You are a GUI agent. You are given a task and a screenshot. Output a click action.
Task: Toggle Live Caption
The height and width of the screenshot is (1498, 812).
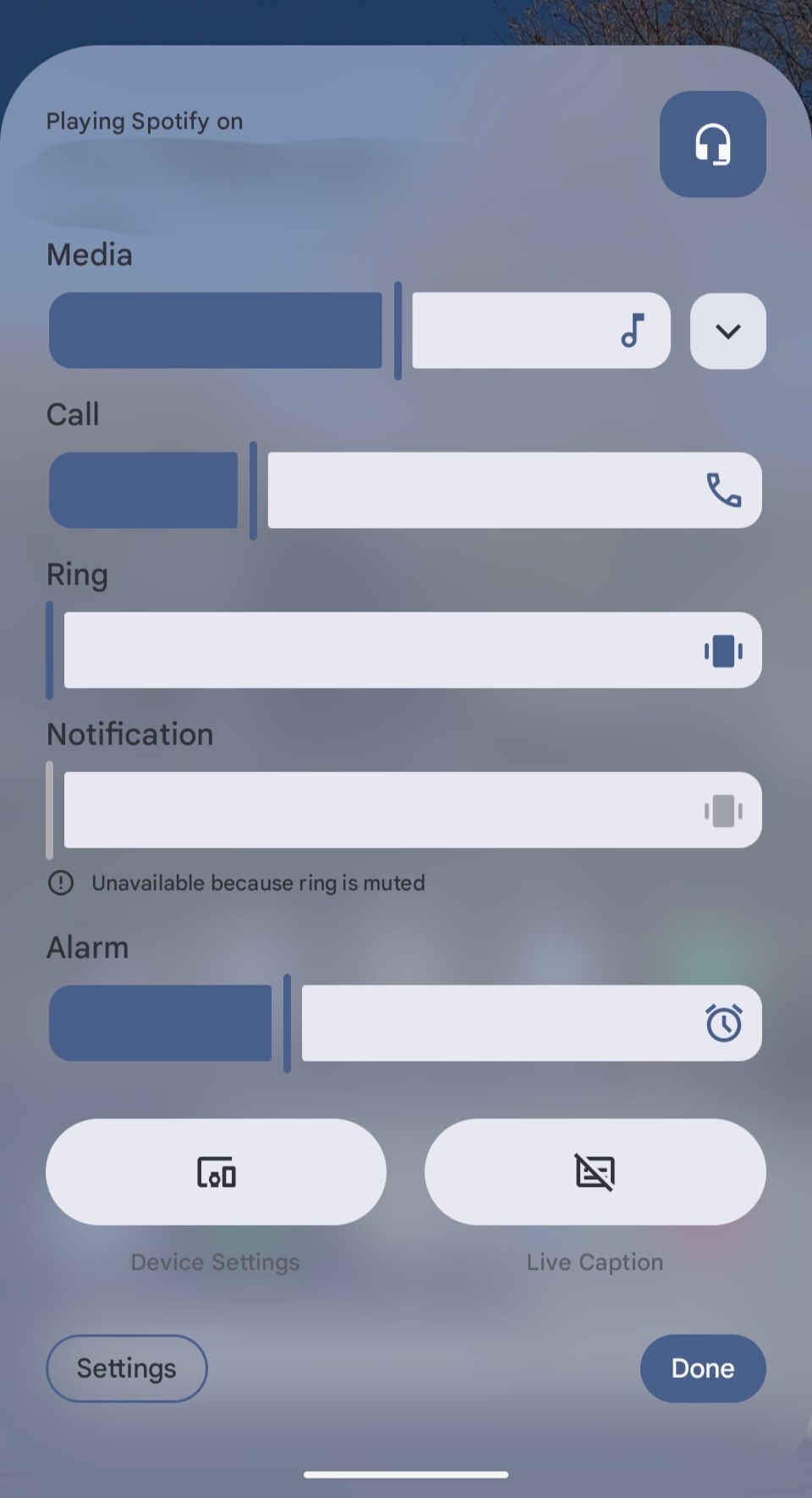[x=595, y=1172]
